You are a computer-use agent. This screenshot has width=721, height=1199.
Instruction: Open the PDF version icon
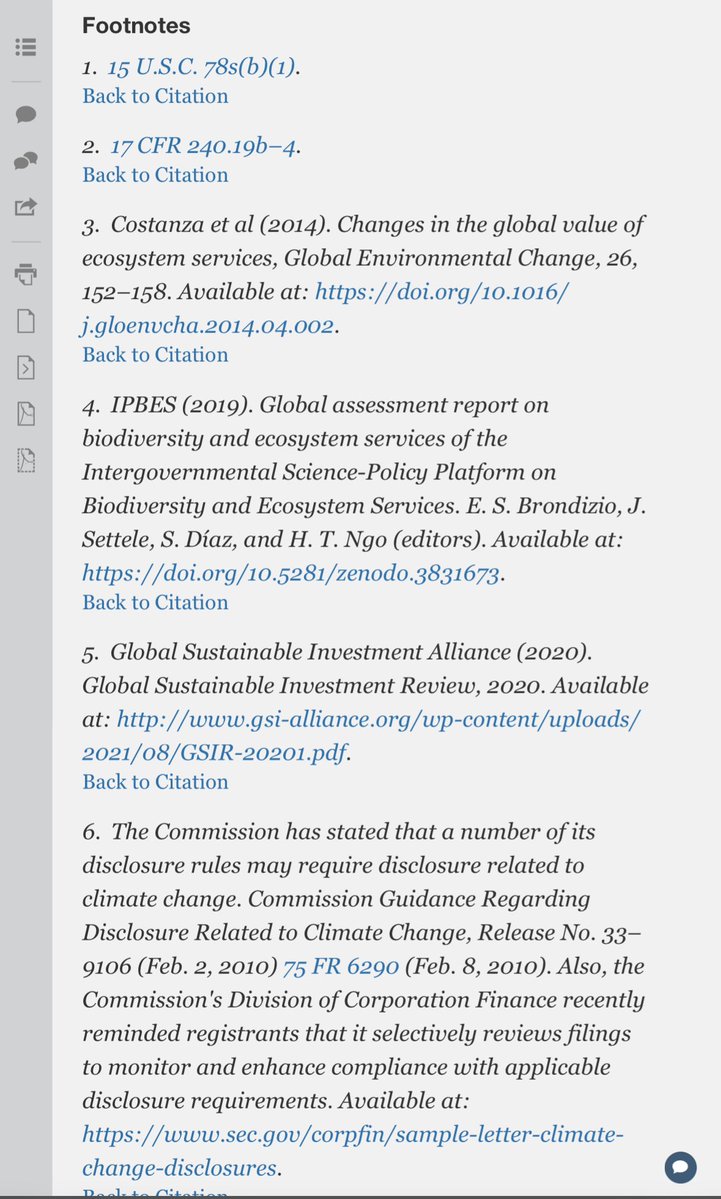pos(26,414)
